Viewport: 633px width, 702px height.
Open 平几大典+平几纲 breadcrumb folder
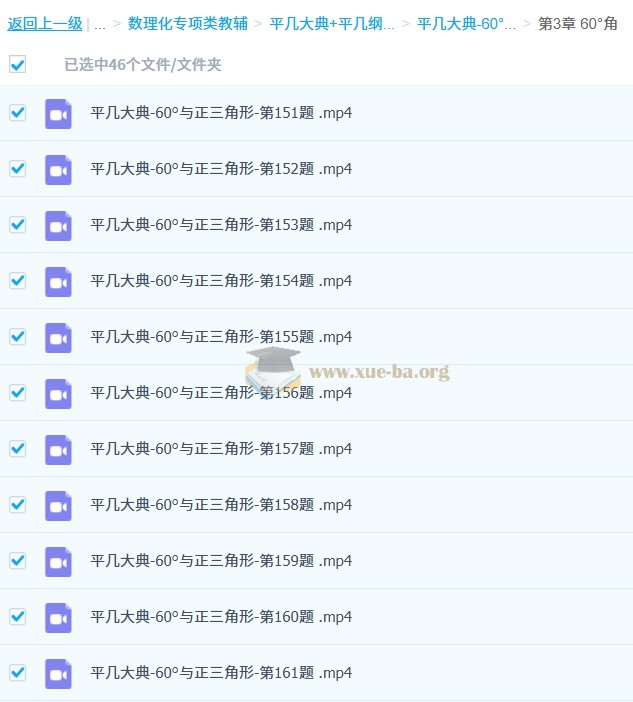point(332,23)
